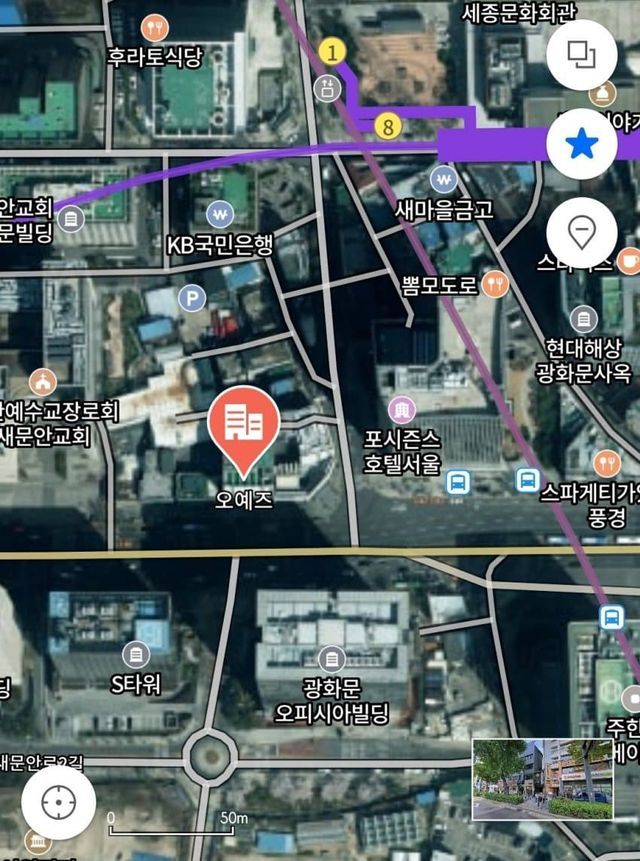The image size is (640, 861).
Task: Open the map layers button
Action: click(581, 54)
